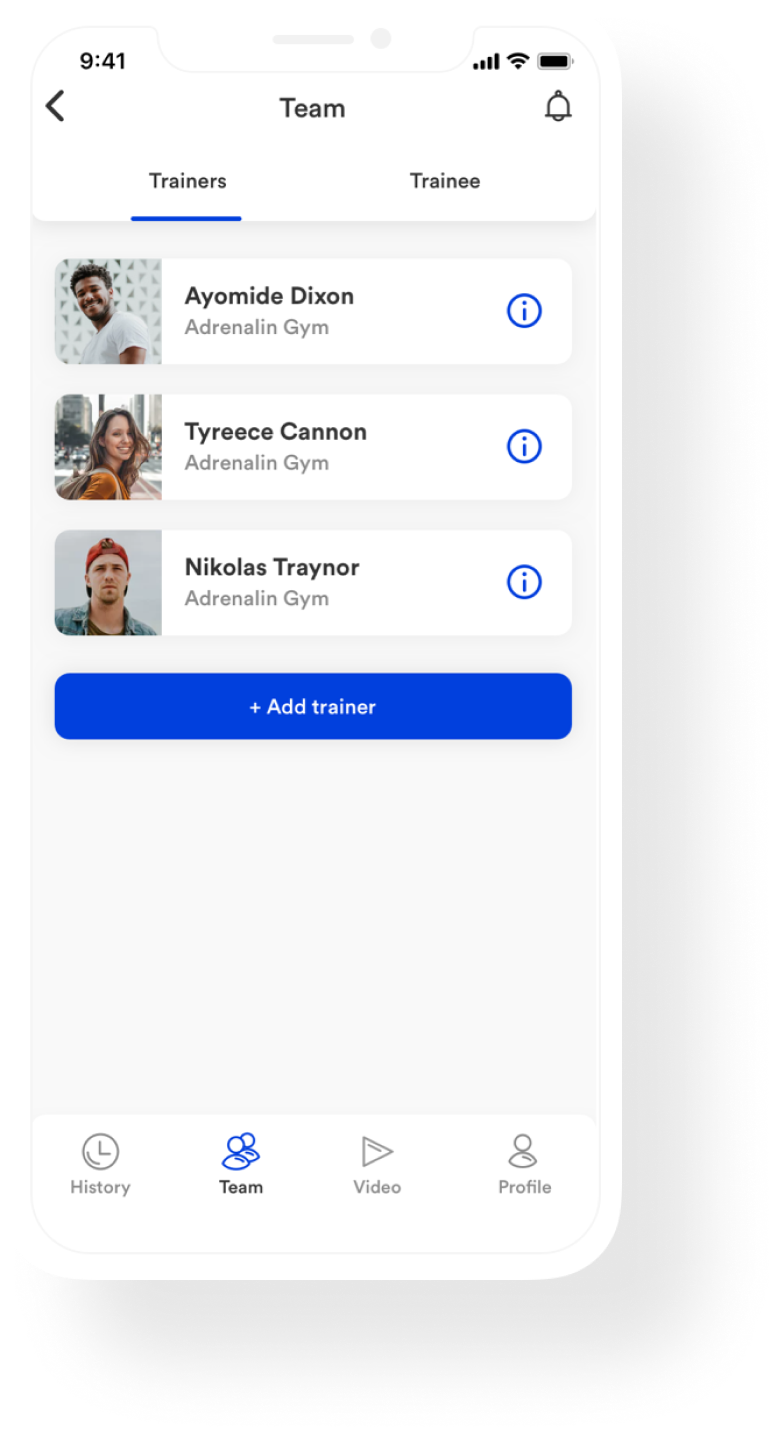
Task: Select the Trainers tab
Action: (187, 181)
